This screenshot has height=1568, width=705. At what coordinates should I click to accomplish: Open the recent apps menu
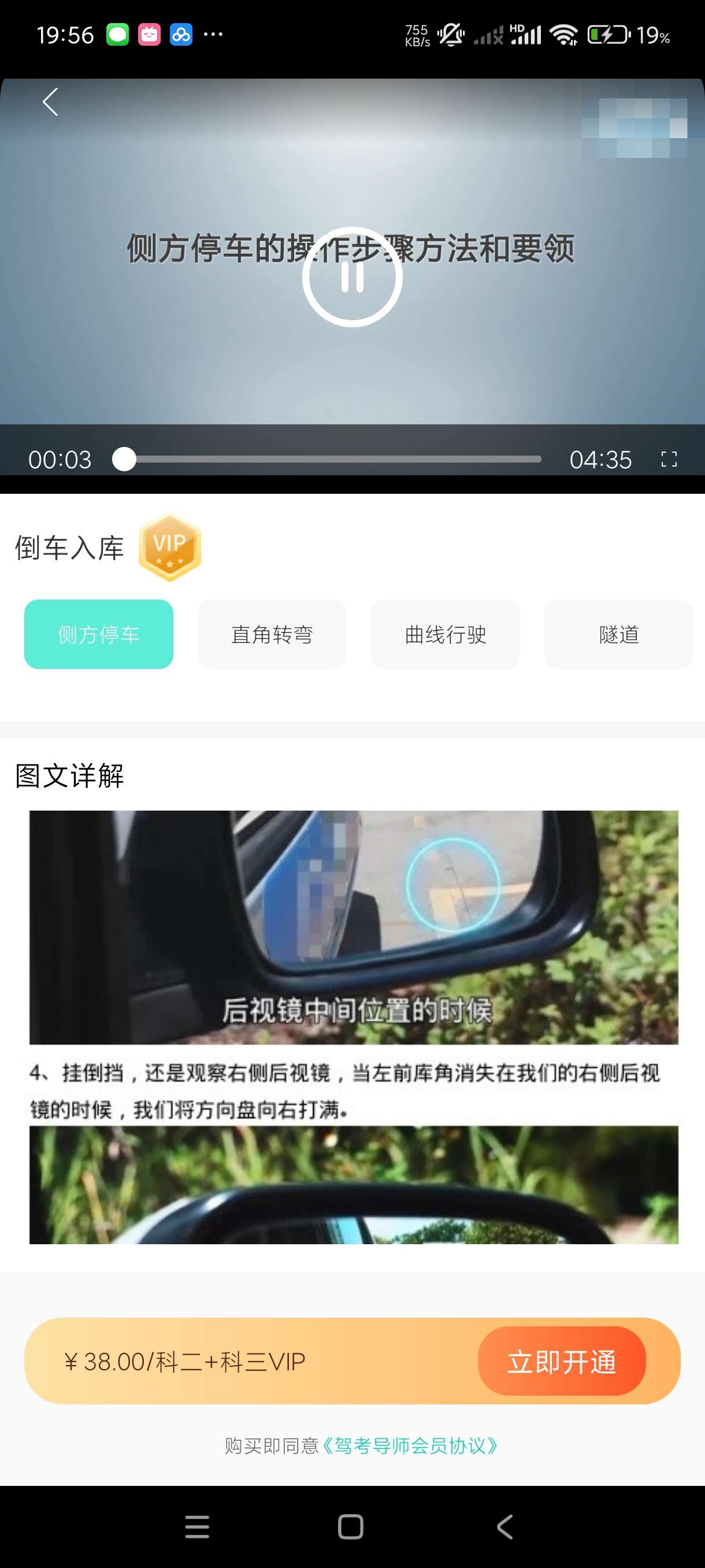click(197, 1526)
